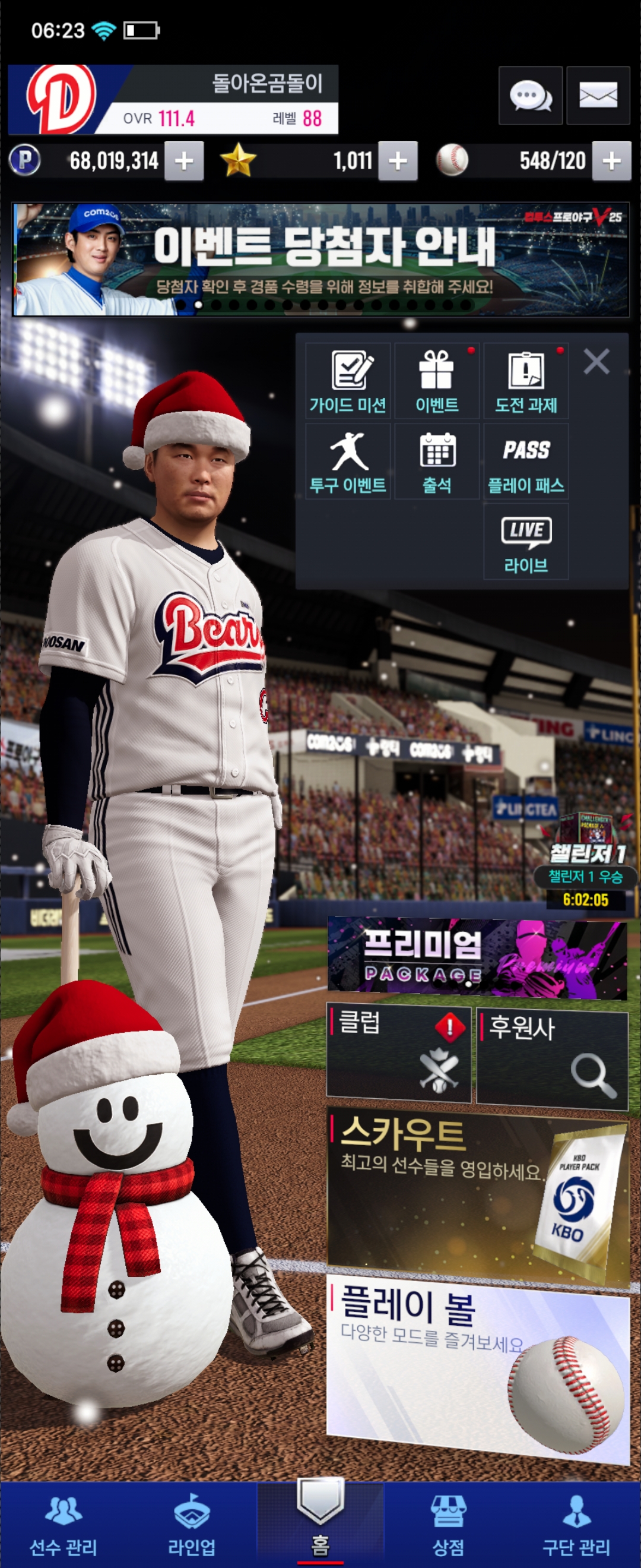Open 출석 attendance calendar

coord(437,461)
